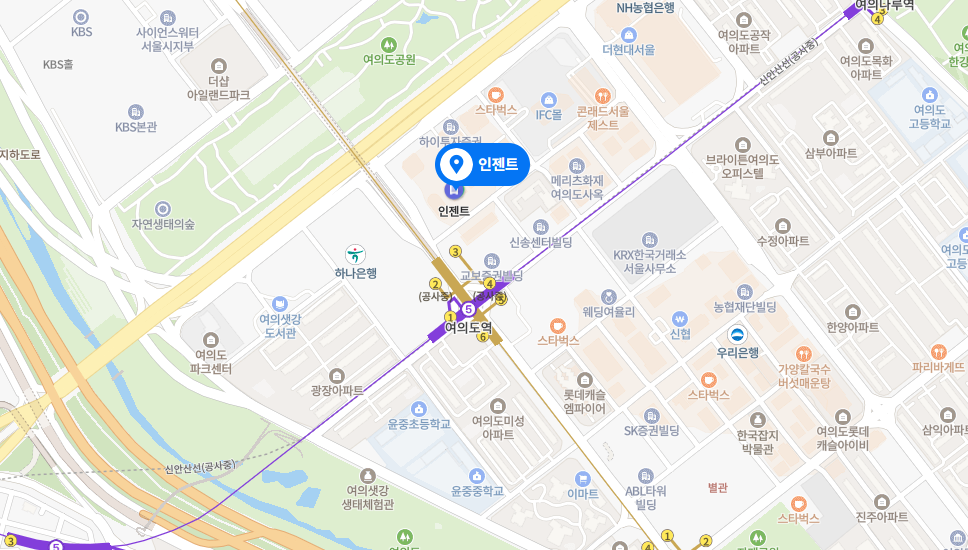The image size is (968, 550).
Task: Open the 이마트 place marker
Action: [x=583, y=478]
